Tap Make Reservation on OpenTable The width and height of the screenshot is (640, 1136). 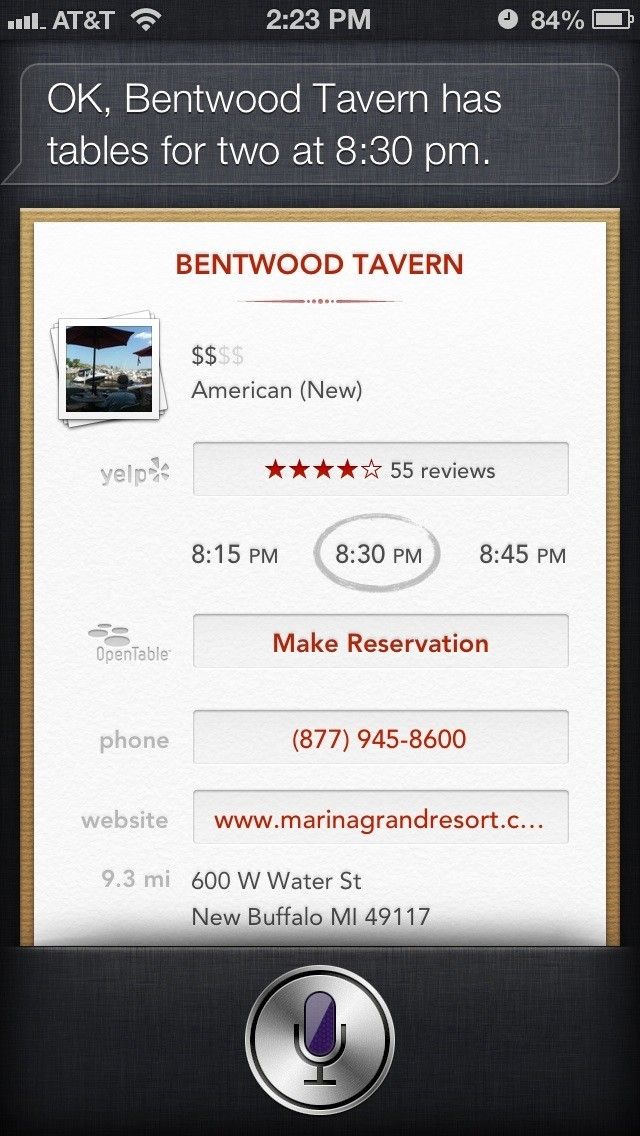(380, 642)
